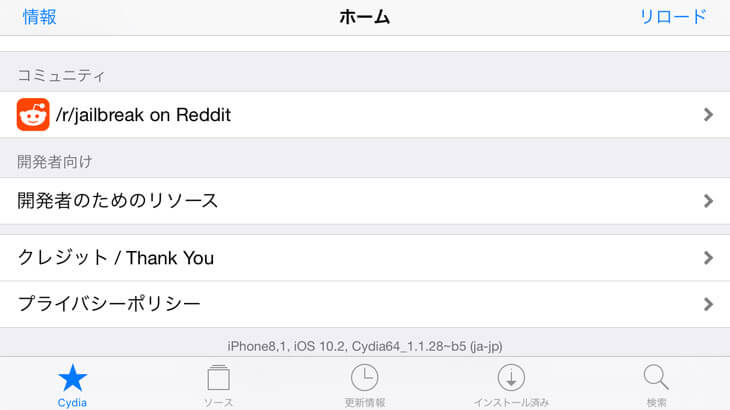Open /r/jailbreak on Reddit
730x410 pixels.
[365, 115]
